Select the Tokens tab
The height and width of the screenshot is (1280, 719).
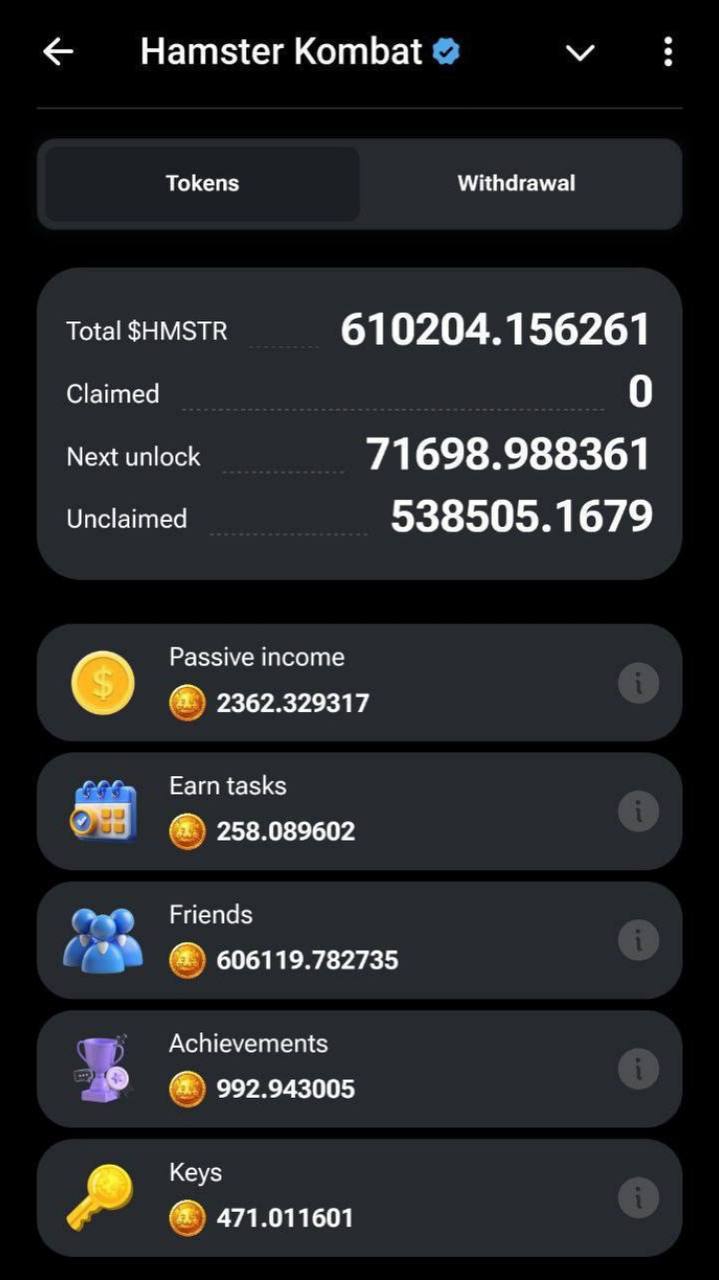[x=202, y=184]
